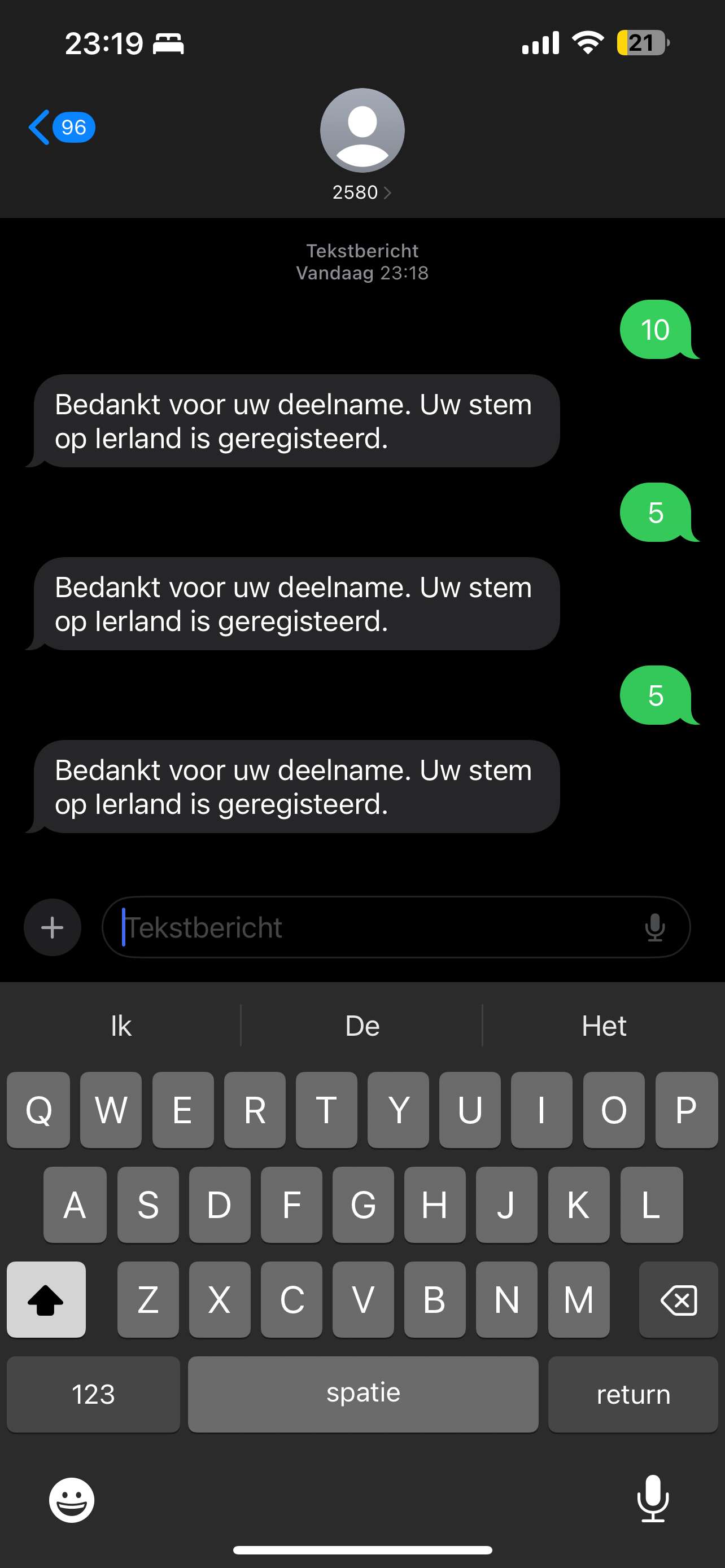Tap the spatie space bar
This screenshot has height=1568, width=725.
pyautogui.click(x=363, y=1394)
